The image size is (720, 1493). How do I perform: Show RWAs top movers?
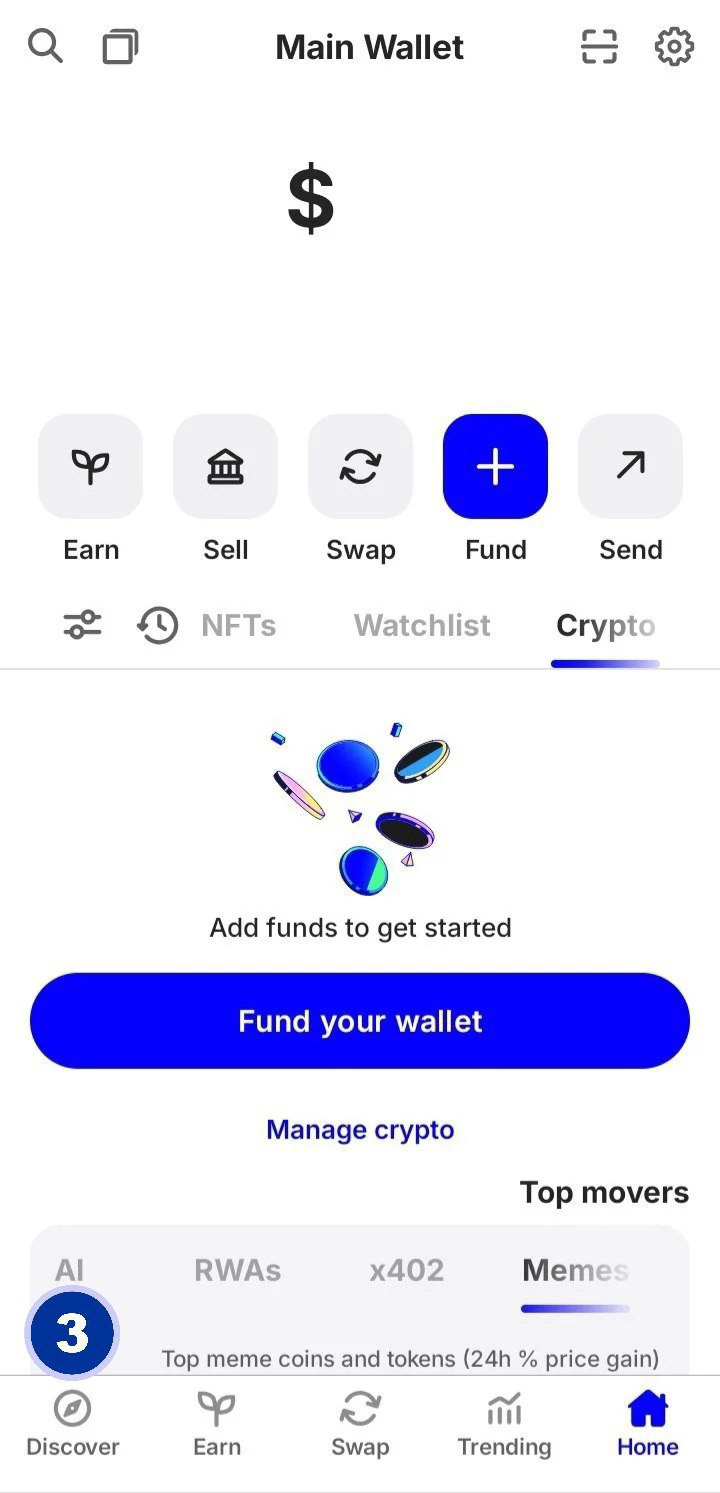coord(237,1271)
